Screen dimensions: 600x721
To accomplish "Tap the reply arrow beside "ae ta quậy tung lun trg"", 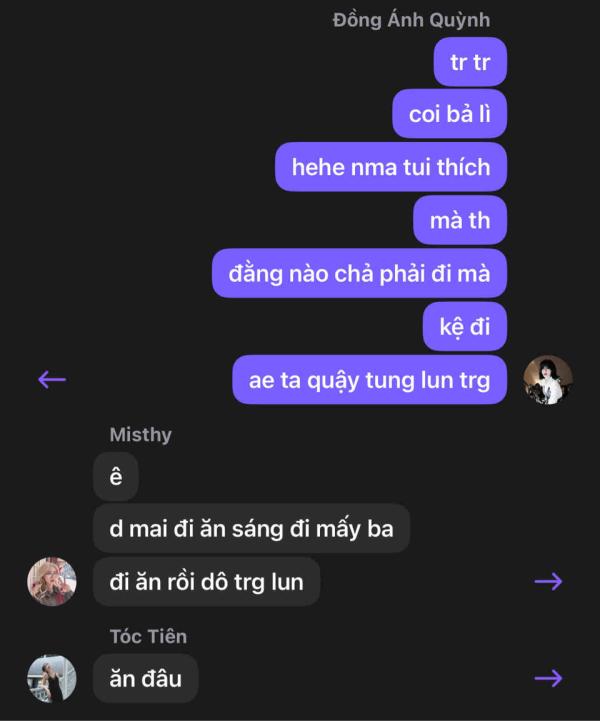I will pyautogui.click(x=52, y=380).
